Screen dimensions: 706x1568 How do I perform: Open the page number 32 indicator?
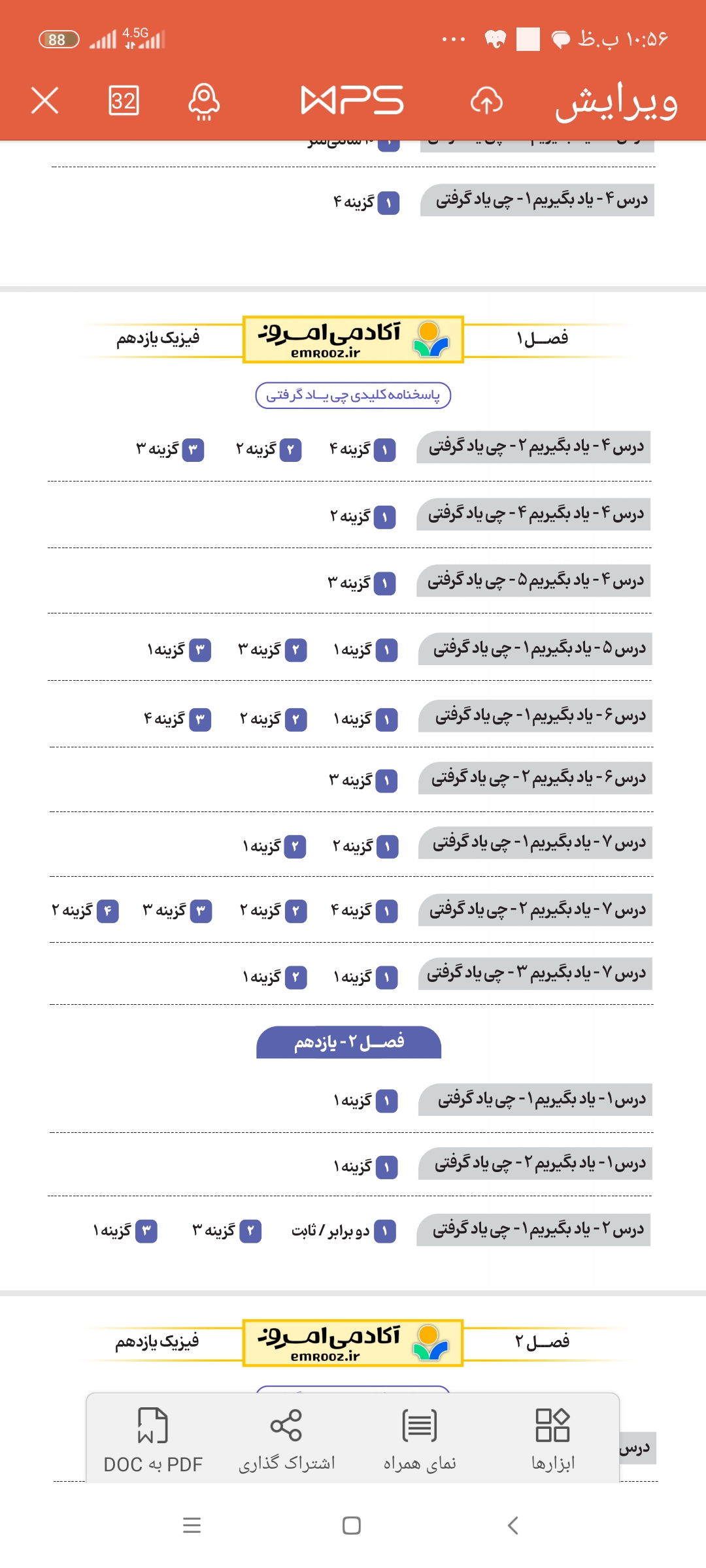[124, 101]
